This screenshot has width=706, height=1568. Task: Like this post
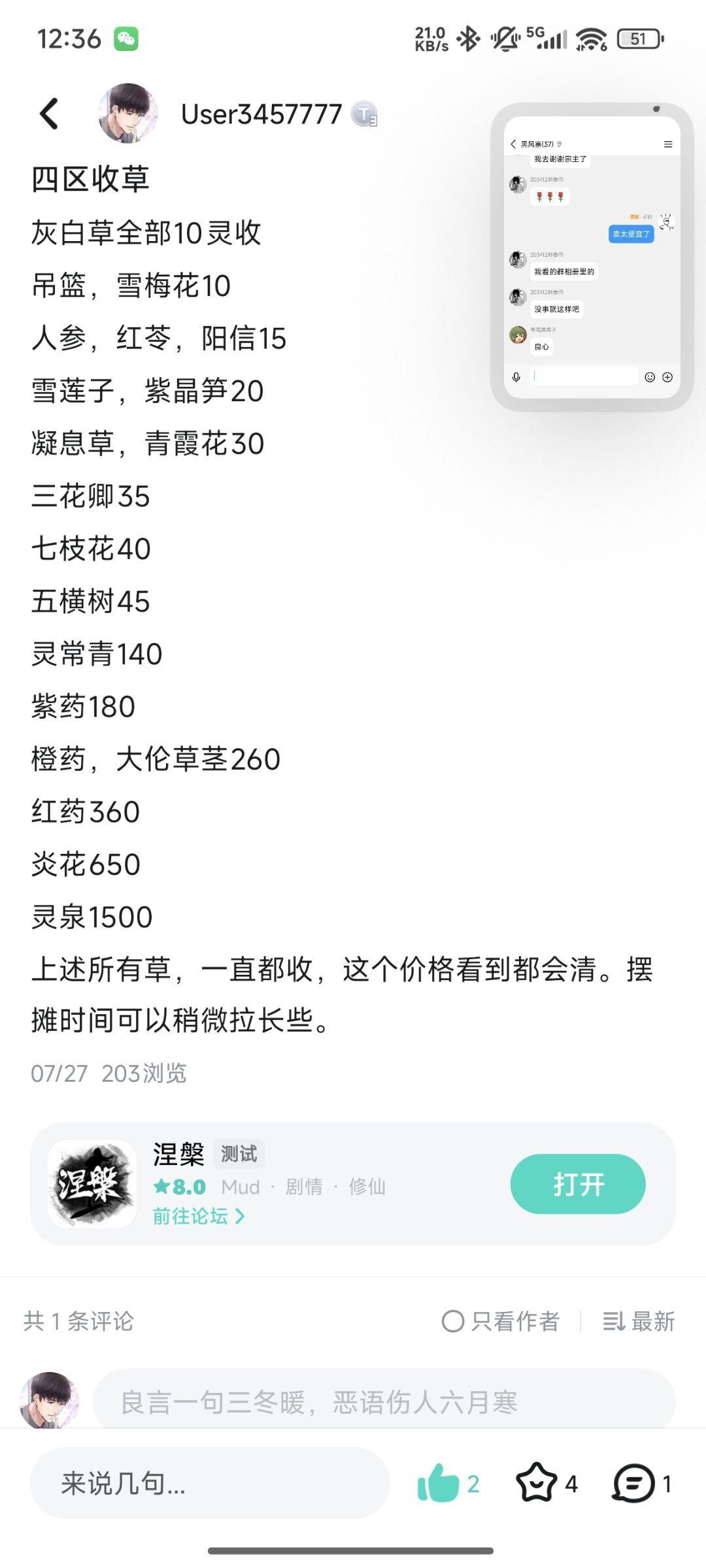point(439,1484)
